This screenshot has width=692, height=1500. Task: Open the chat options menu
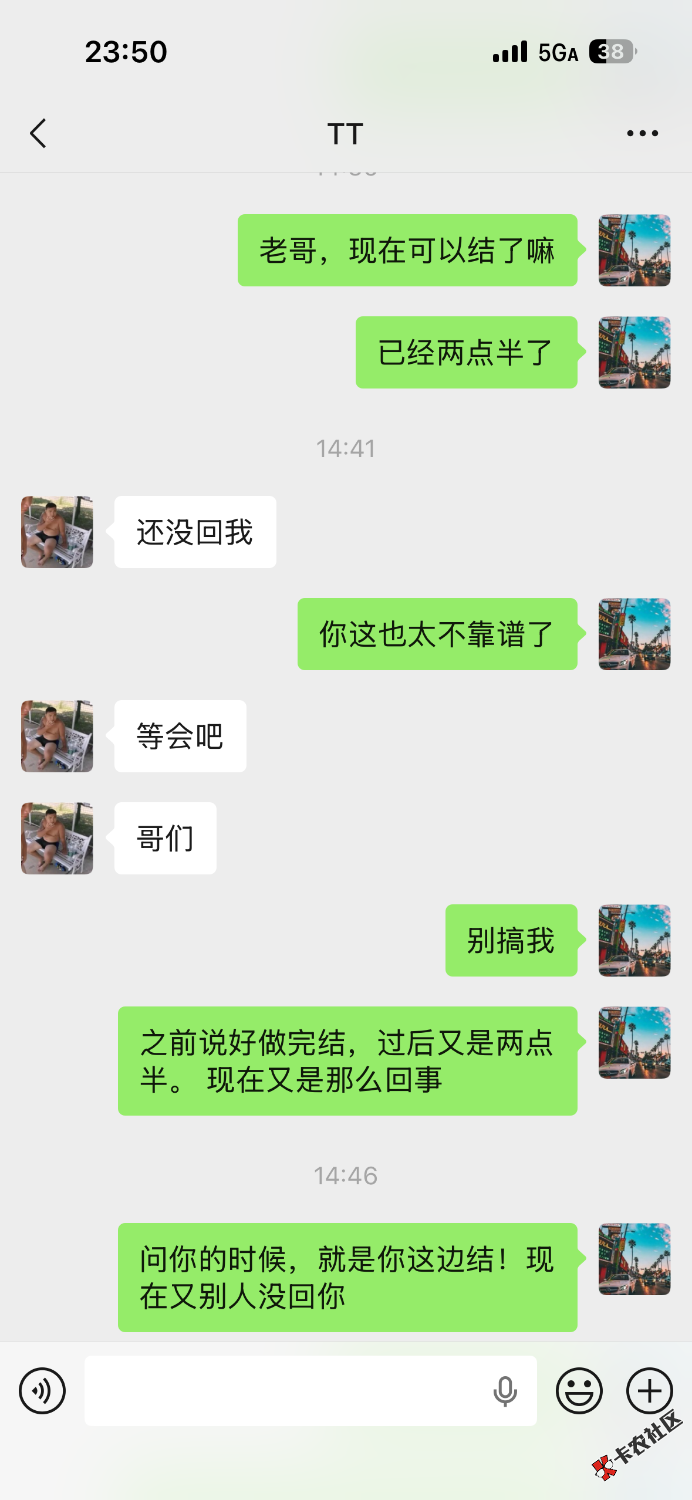pyautogui.click(x=642, y=133)
